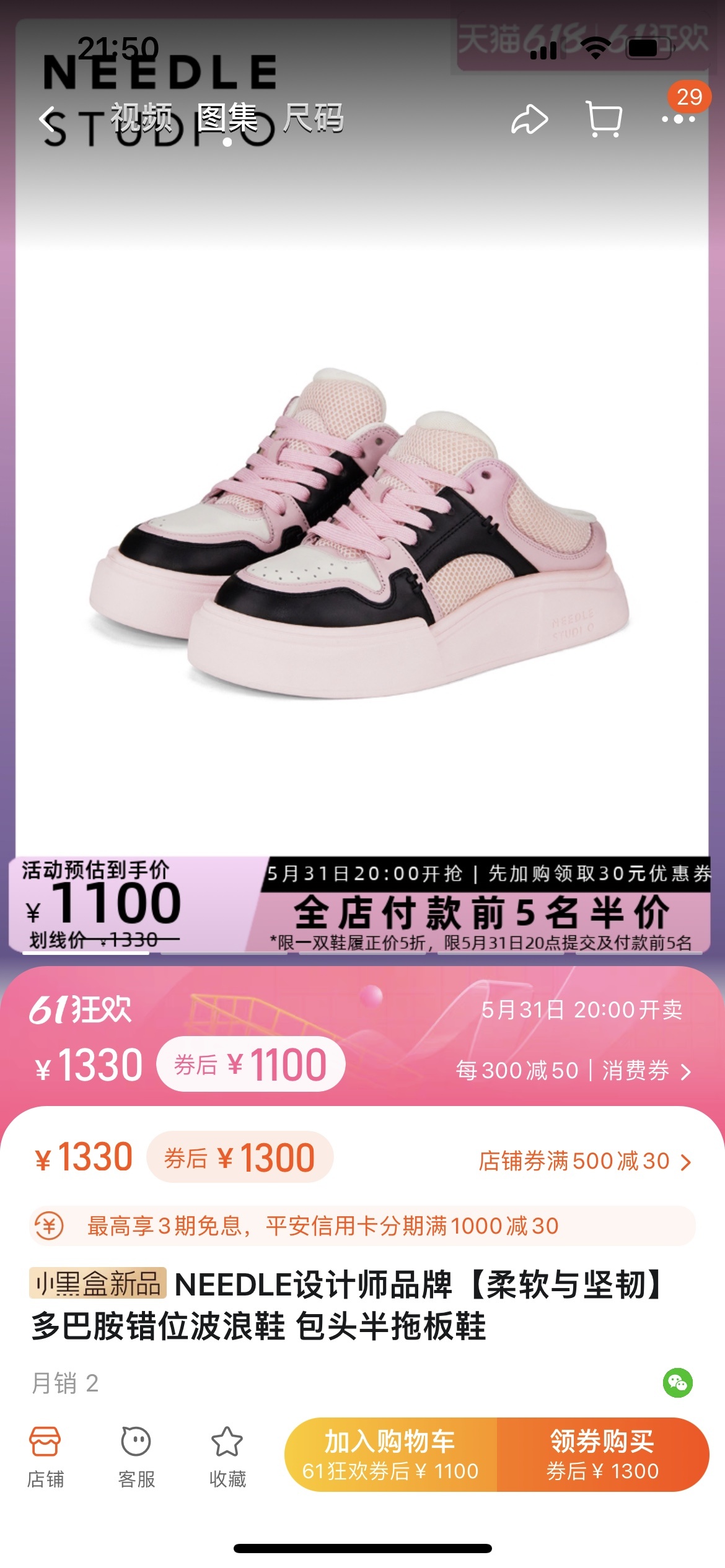Open the shopping cart icon
725x1568 pixels.
click(x=604, y=119)
